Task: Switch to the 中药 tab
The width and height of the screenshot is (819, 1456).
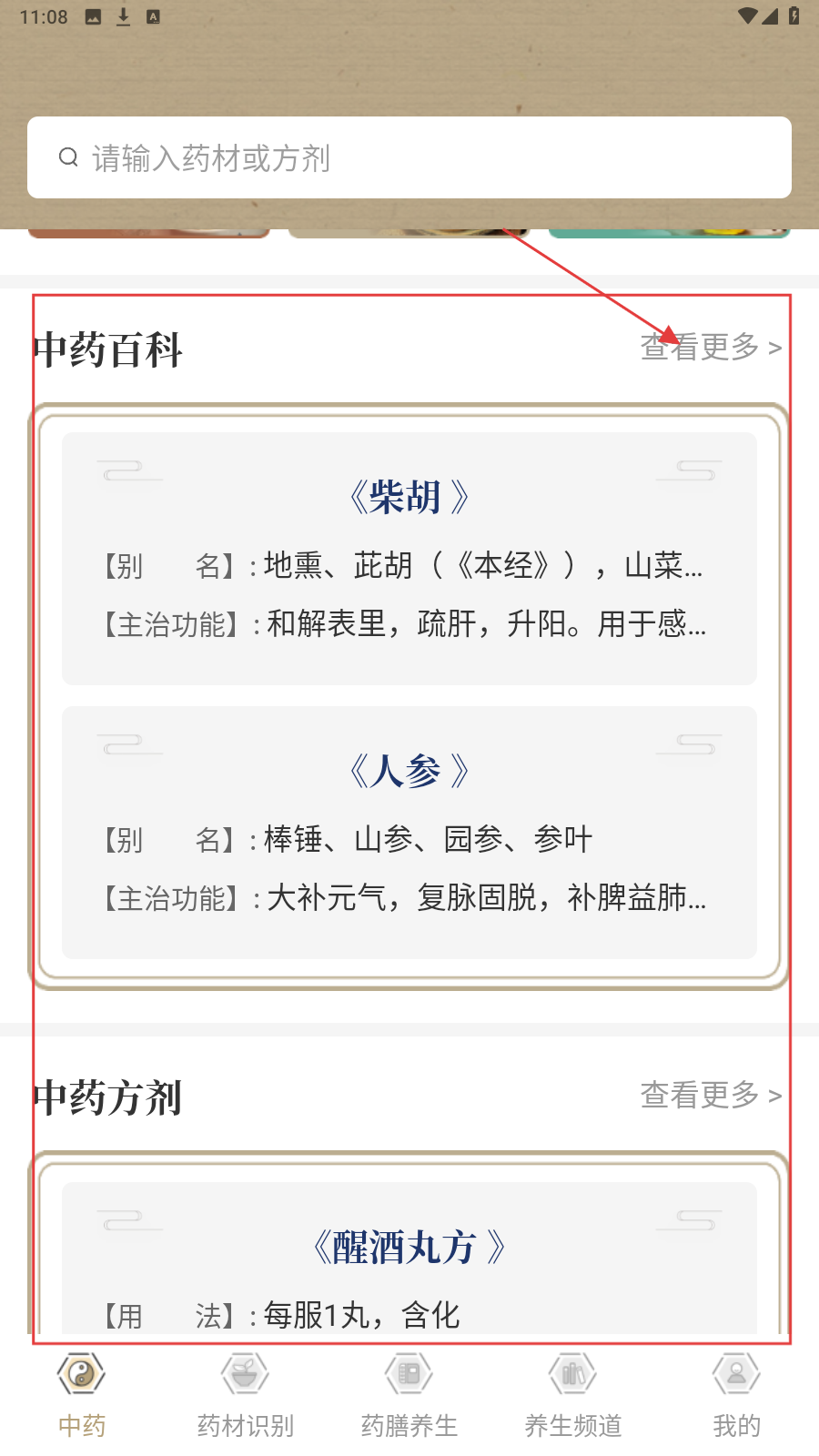Action: coord(82,1394)
